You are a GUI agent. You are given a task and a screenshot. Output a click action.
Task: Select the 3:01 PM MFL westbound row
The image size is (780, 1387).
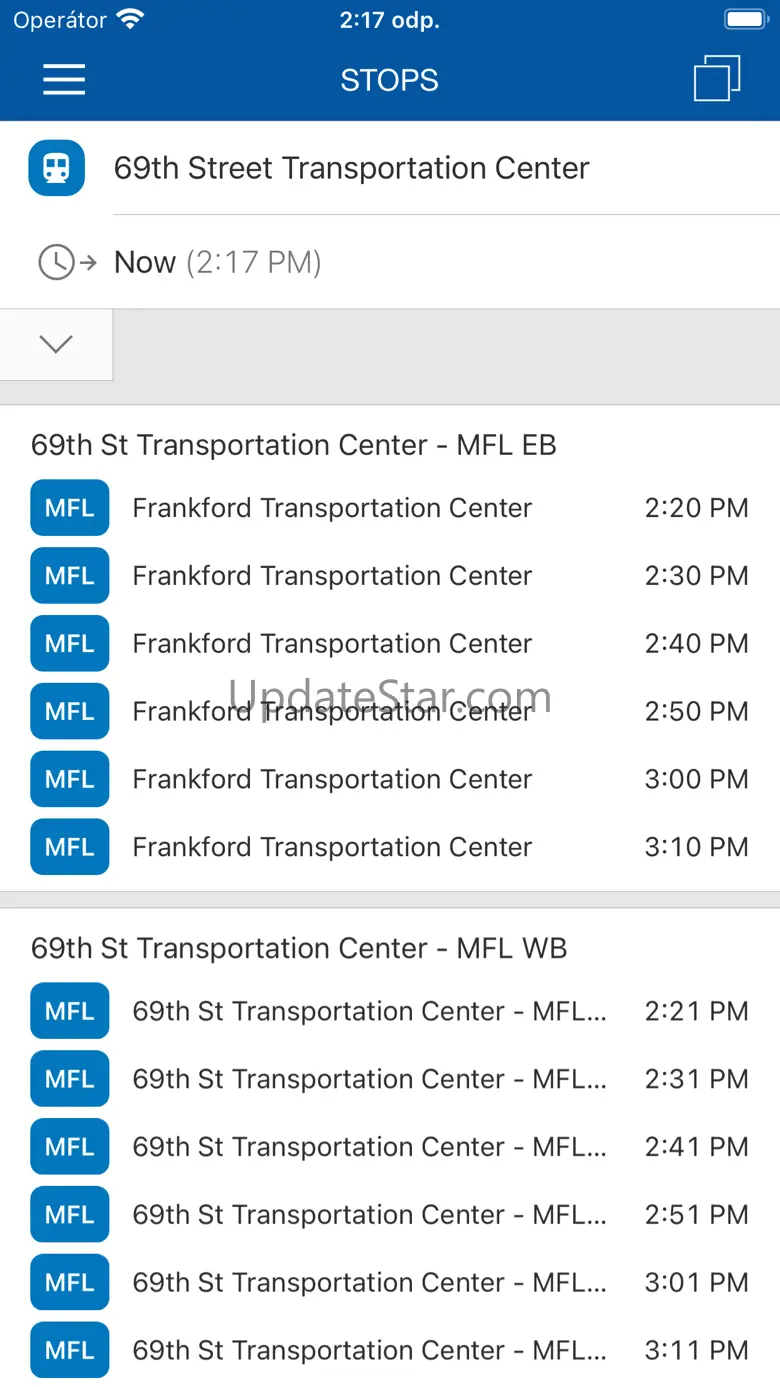point(390,1283)
